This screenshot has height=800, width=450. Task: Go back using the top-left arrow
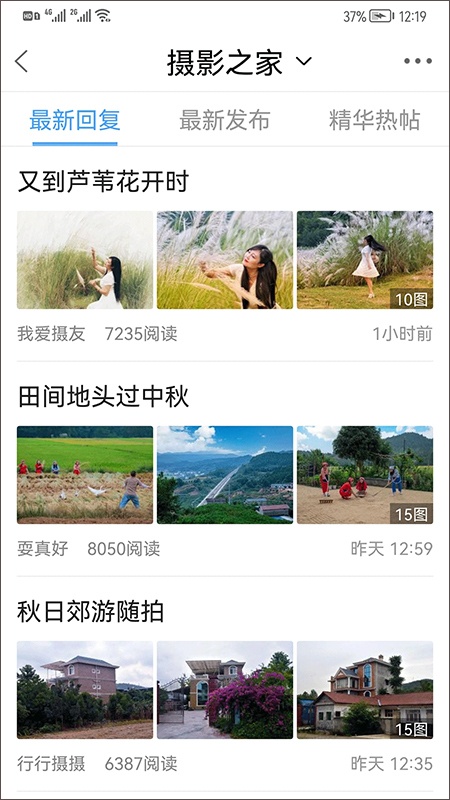click(x=21, y=61)
